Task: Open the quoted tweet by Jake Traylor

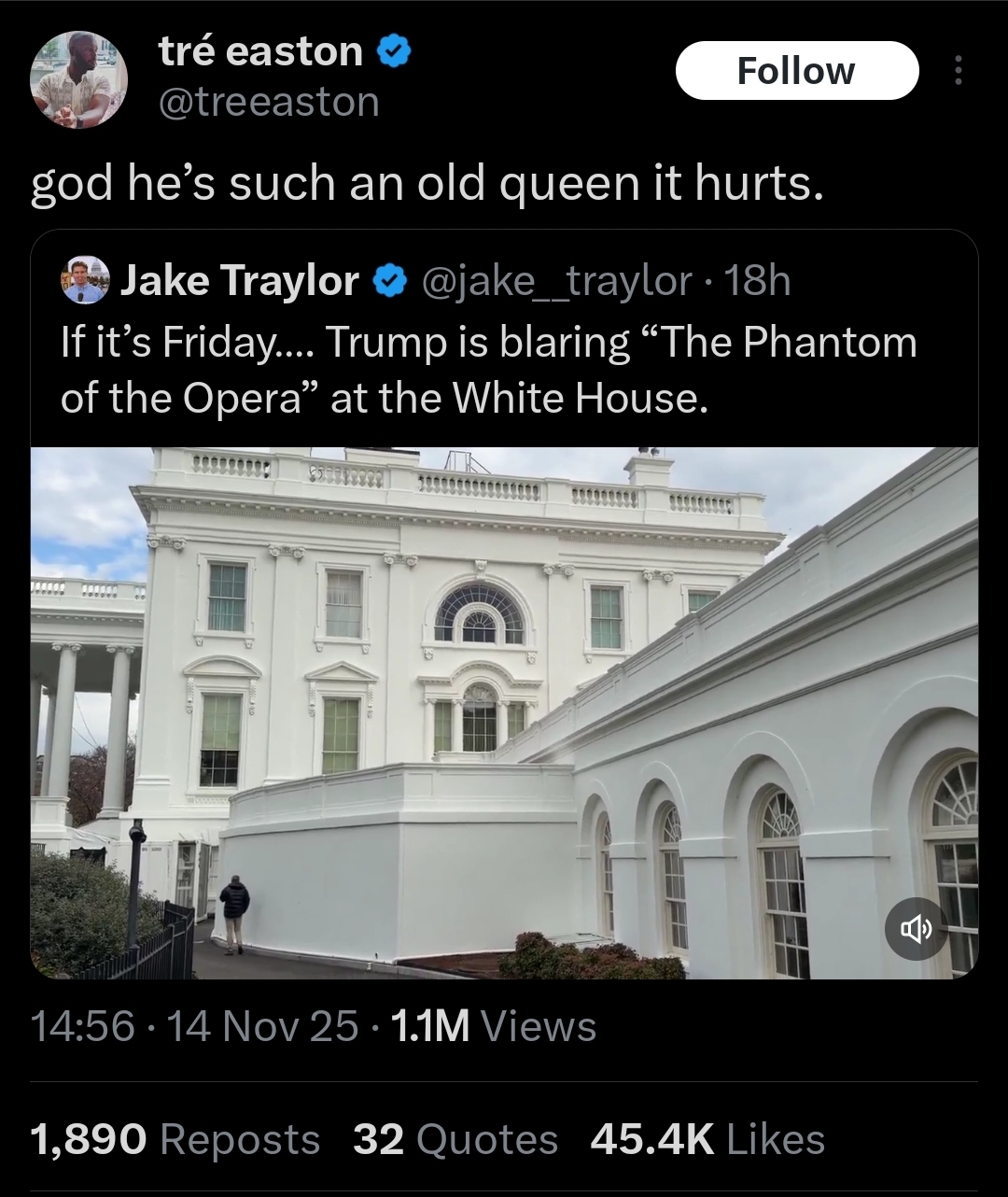Action: click(x=504, y=338)
